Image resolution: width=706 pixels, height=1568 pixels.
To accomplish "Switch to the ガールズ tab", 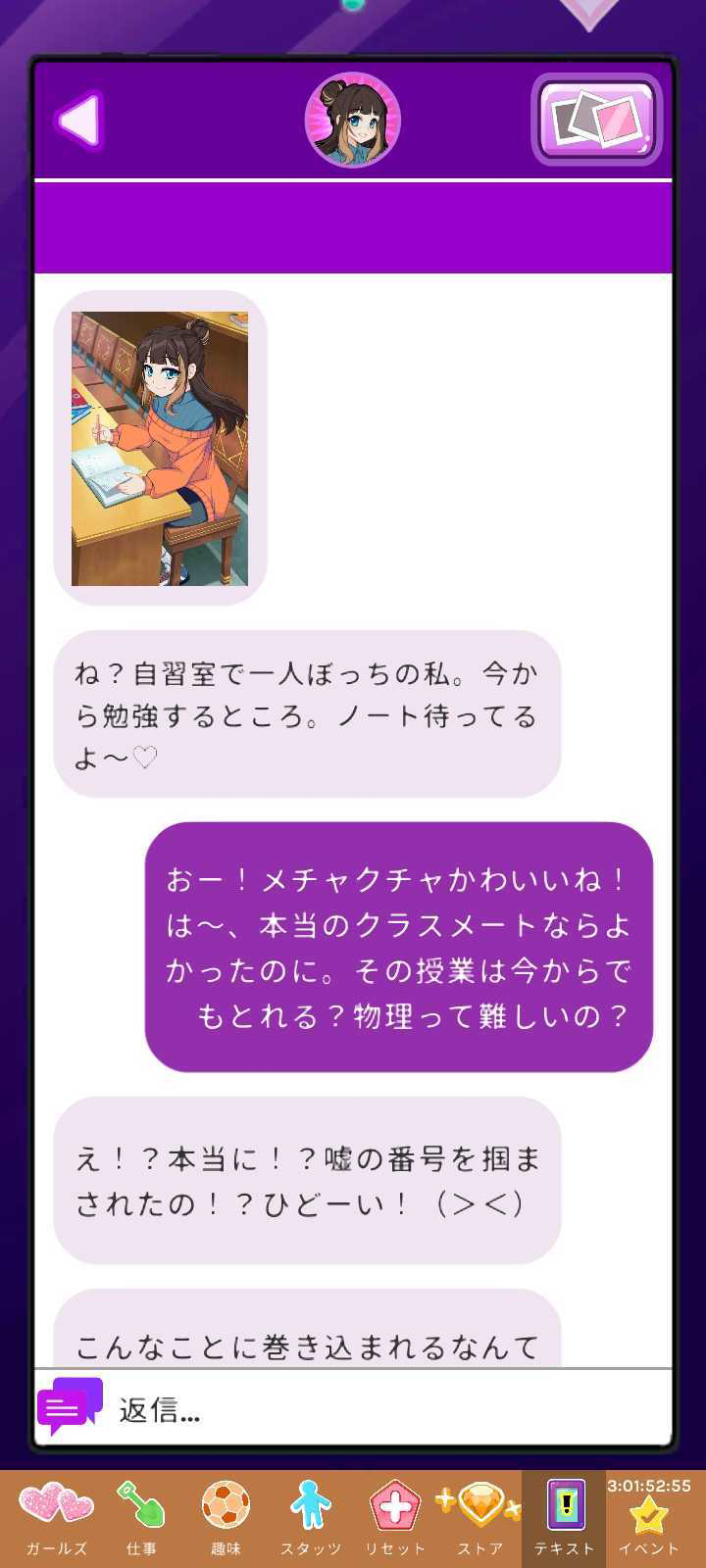I will (56, 1516).
